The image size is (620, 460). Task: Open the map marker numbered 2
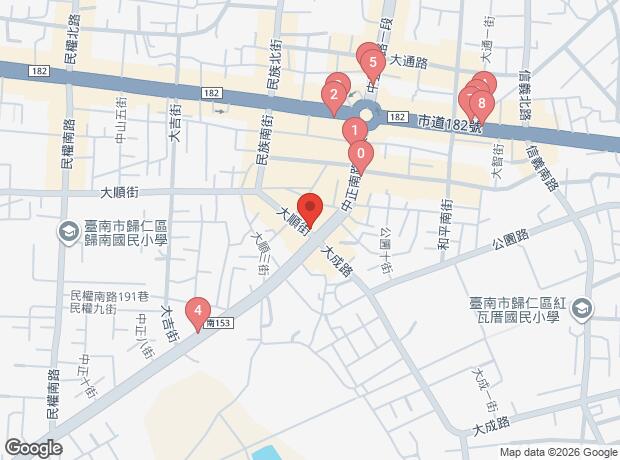pos(331,97)
